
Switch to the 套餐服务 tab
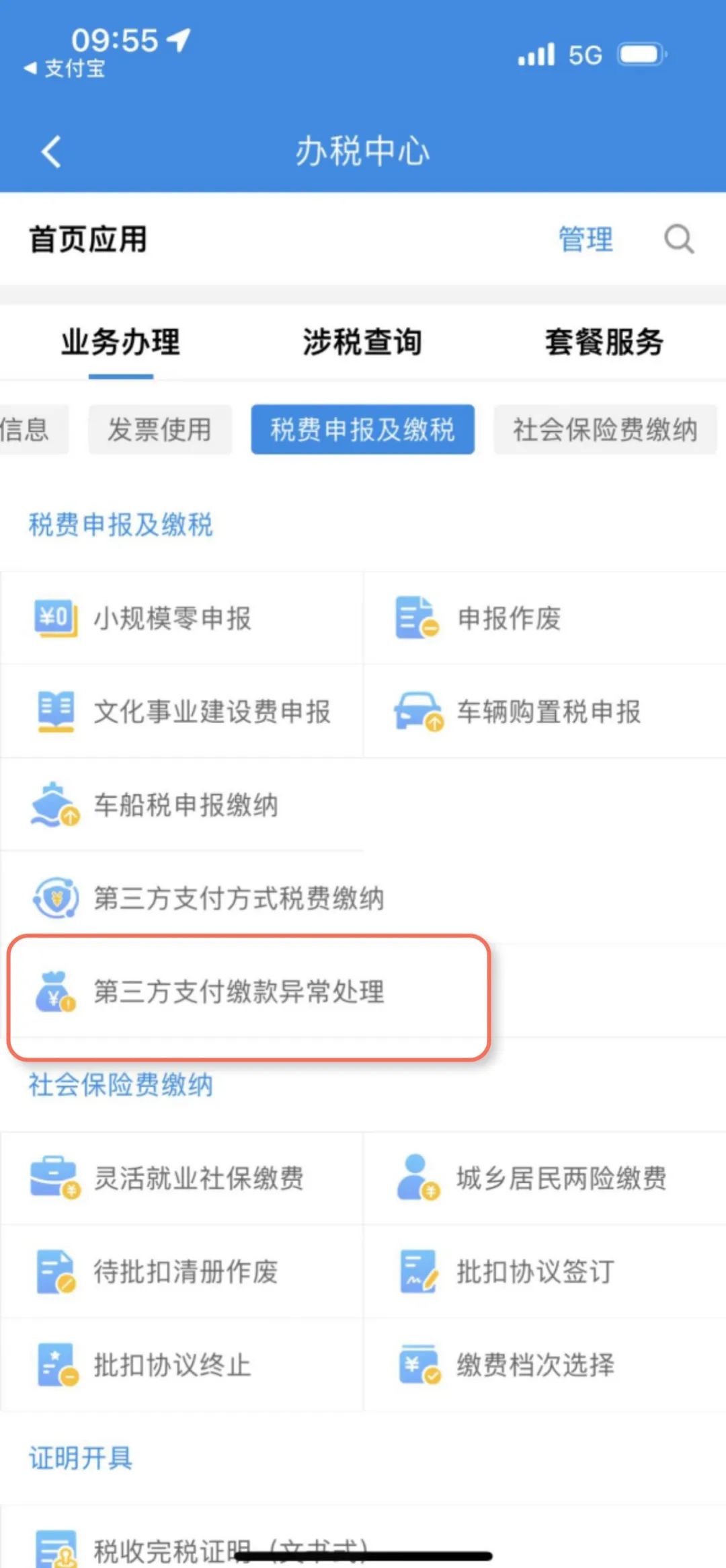tap(604, 342)
